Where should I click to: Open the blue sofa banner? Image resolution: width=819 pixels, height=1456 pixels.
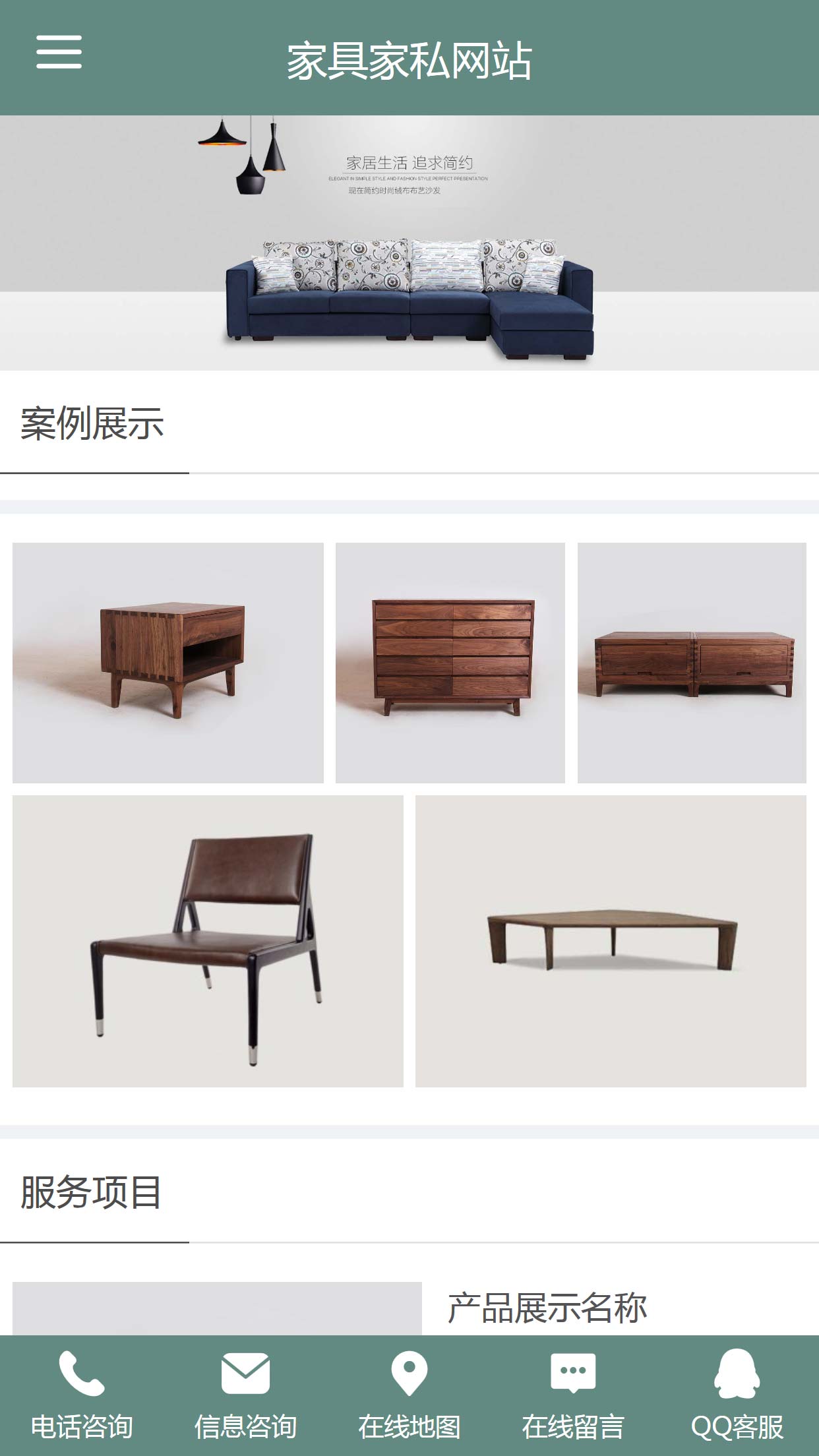(x=409, y=243)
